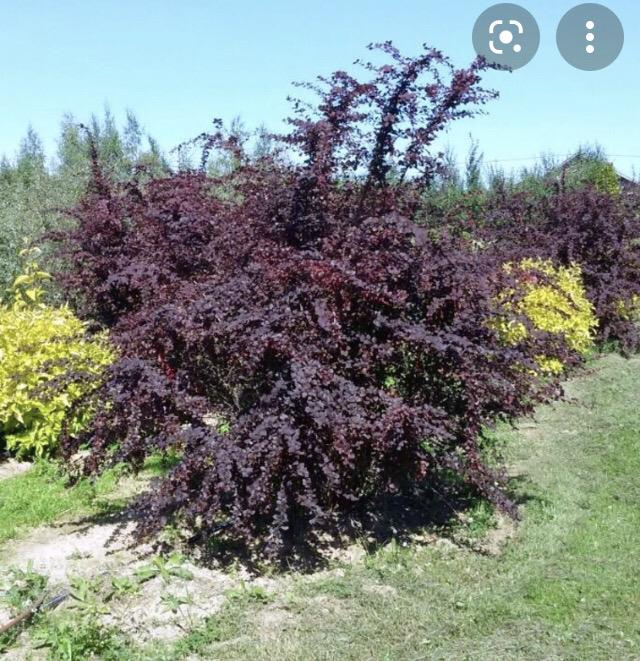Start visual search with the lens icon
640x661 pixels.
506,37
